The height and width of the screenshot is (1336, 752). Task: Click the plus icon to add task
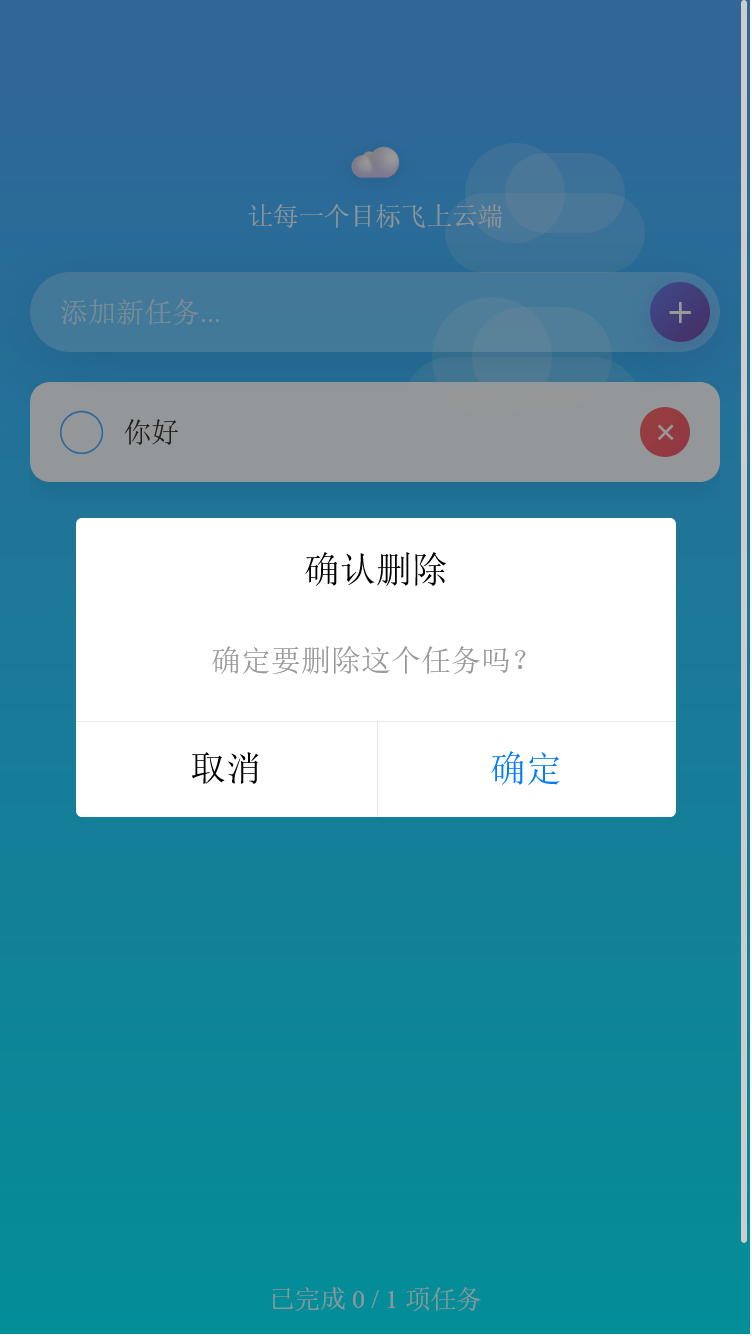point(680,312)
